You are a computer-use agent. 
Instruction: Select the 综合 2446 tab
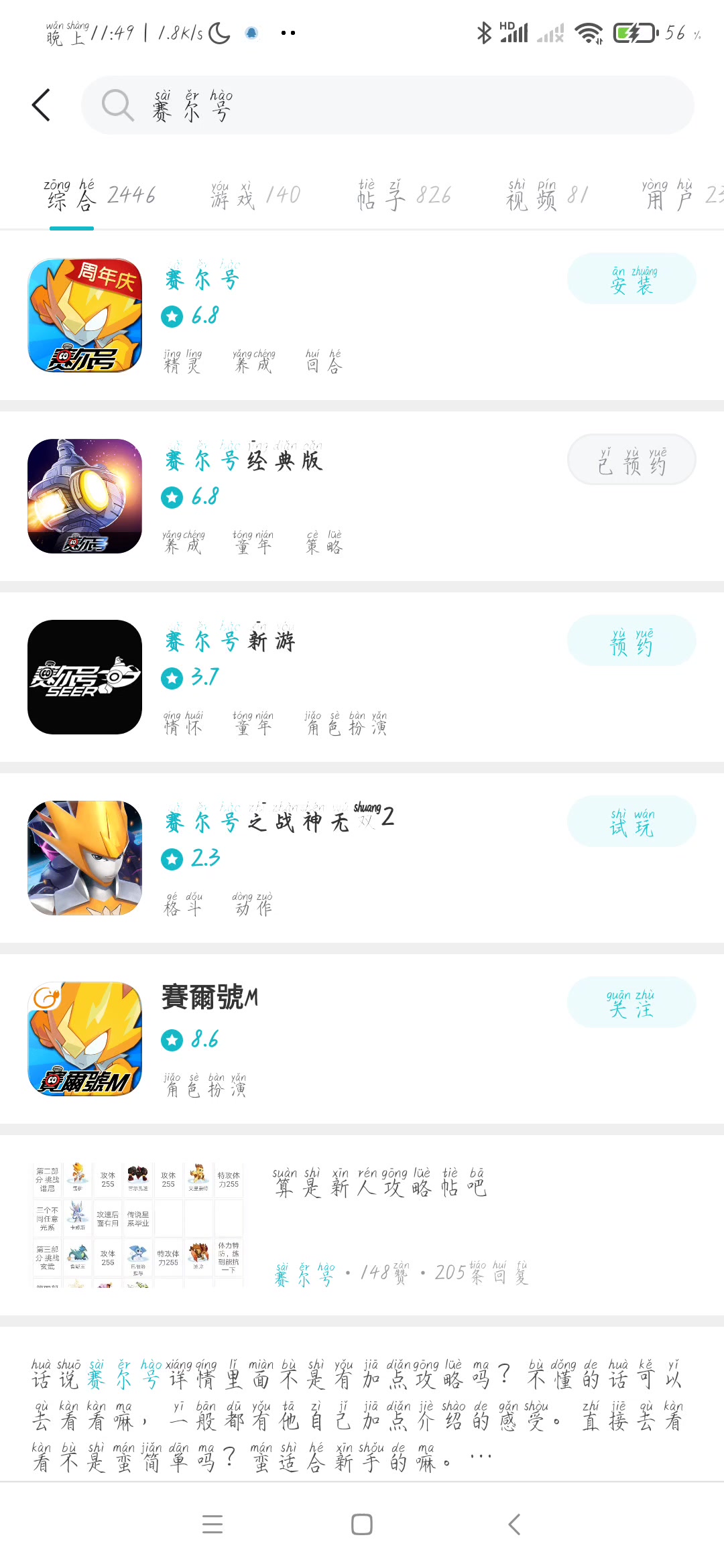99,196
